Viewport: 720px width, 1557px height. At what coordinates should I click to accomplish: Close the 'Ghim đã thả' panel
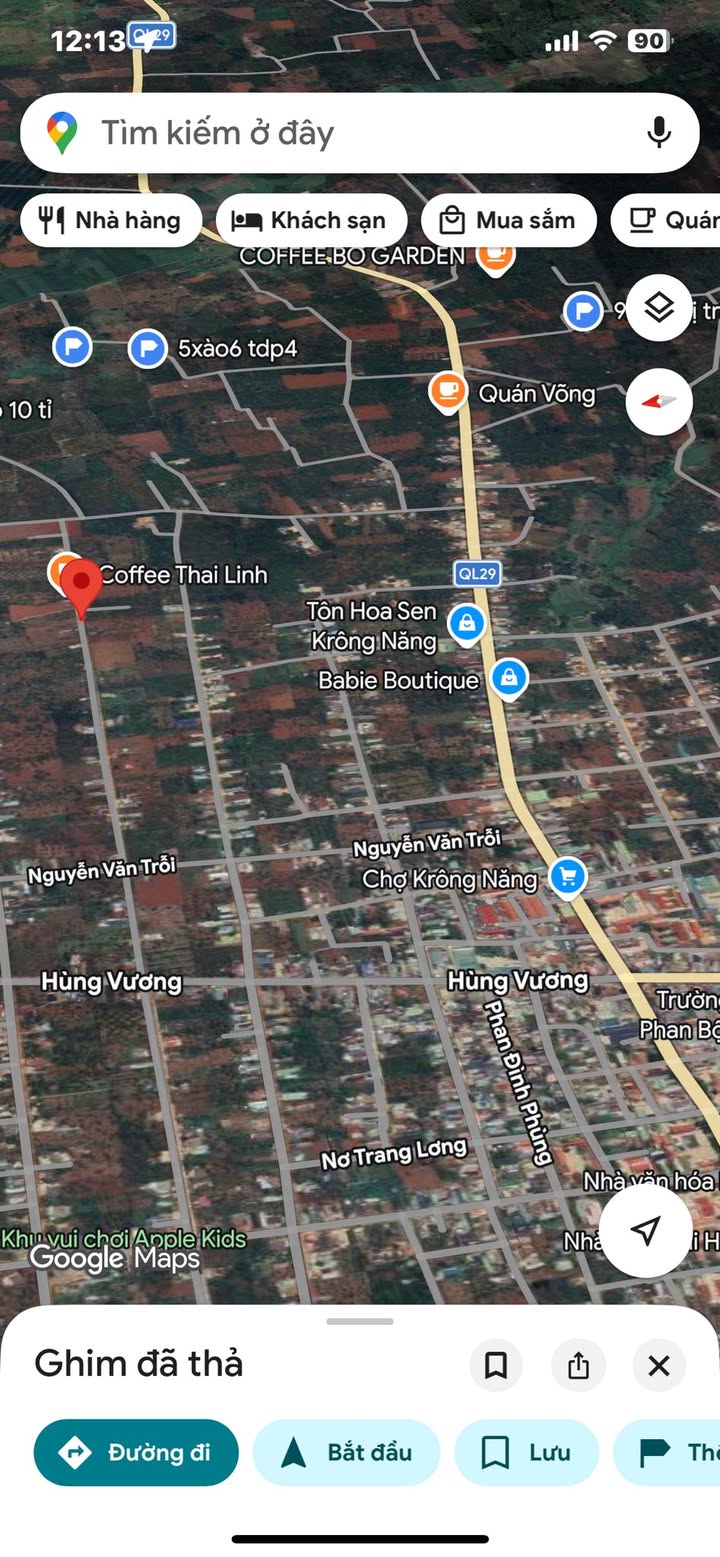(659, 1365)
